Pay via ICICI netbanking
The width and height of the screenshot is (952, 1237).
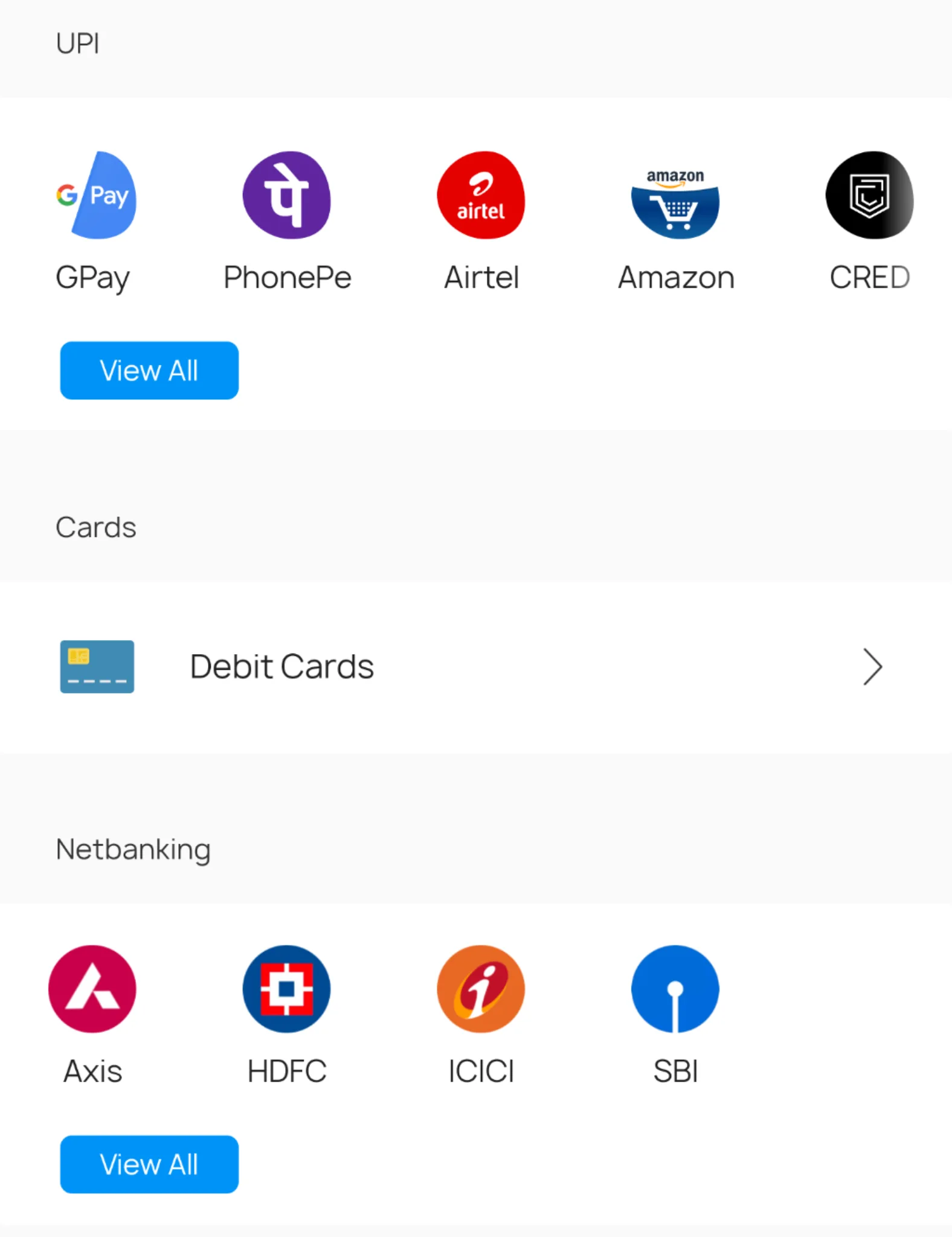click(x=481, y=989)
